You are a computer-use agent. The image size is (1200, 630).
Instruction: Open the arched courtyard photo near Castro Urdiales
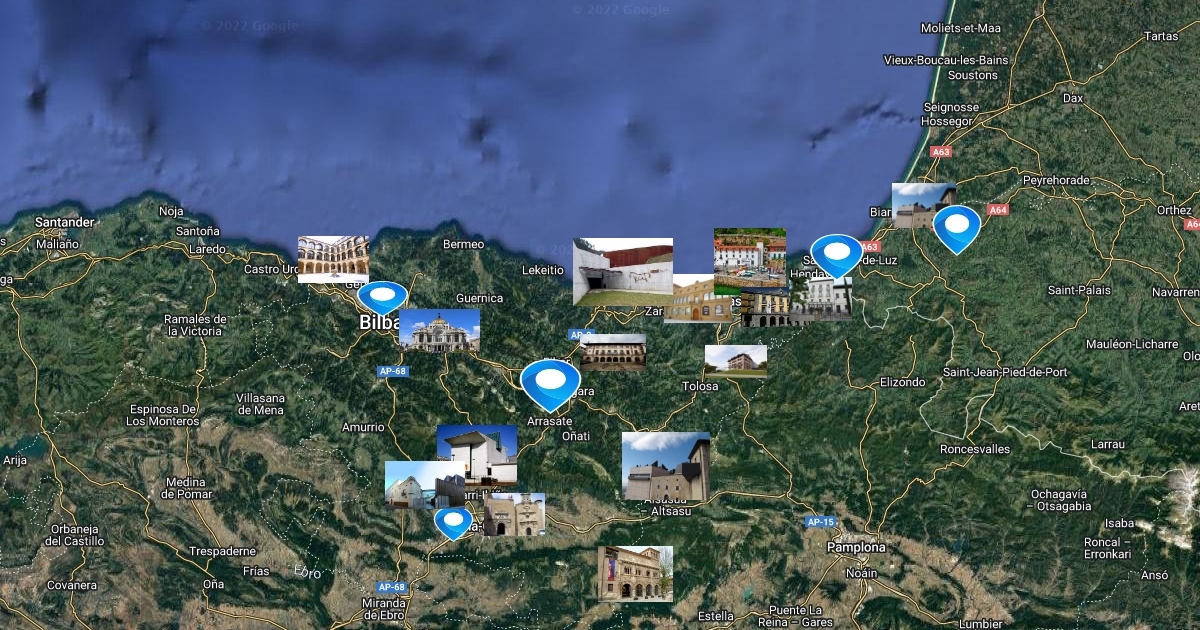(x=333, y=259)
